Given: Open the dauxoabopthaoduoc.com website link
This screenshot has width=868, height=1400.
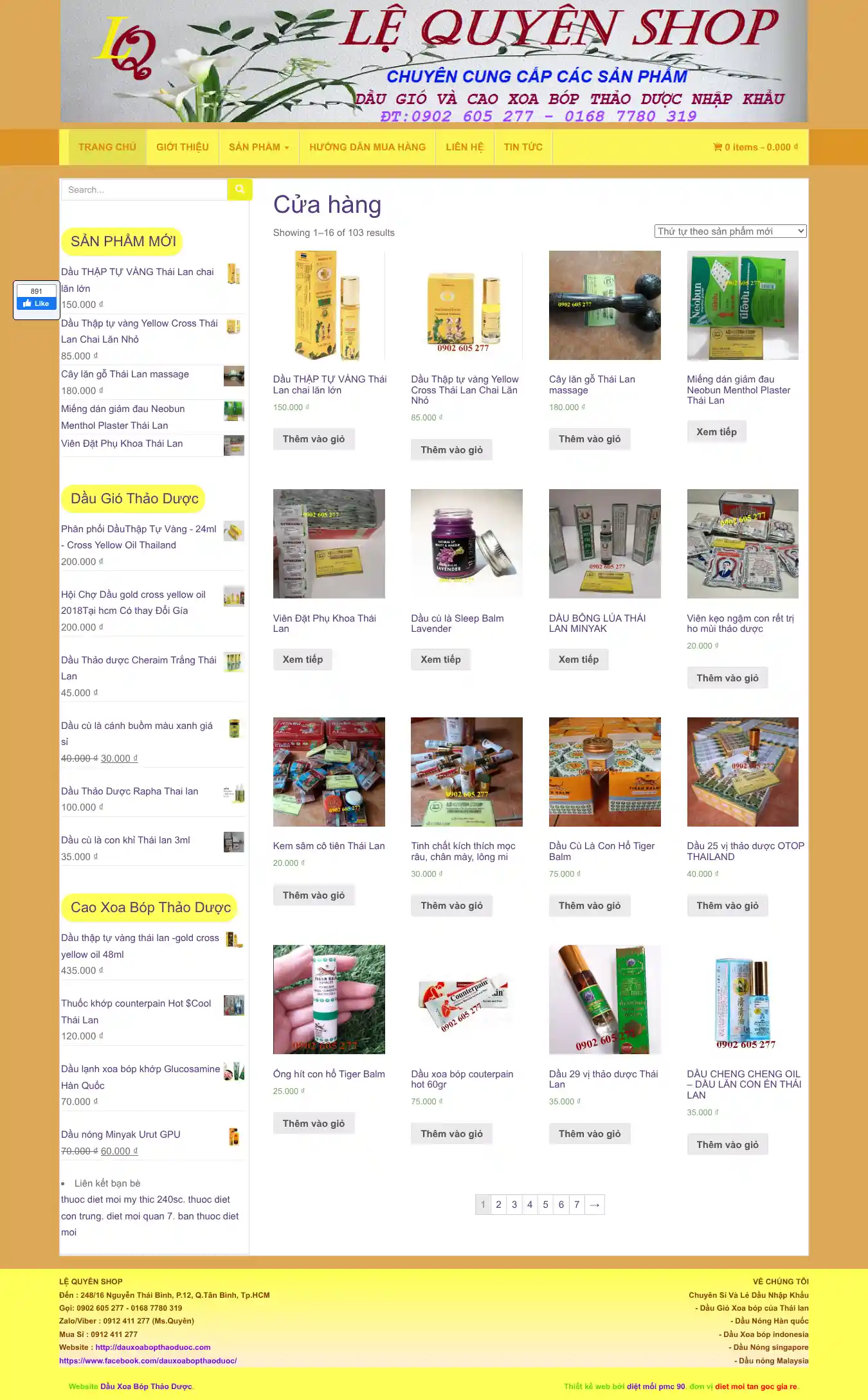Looking at the screenshot, I should [x=153, y=1347].
